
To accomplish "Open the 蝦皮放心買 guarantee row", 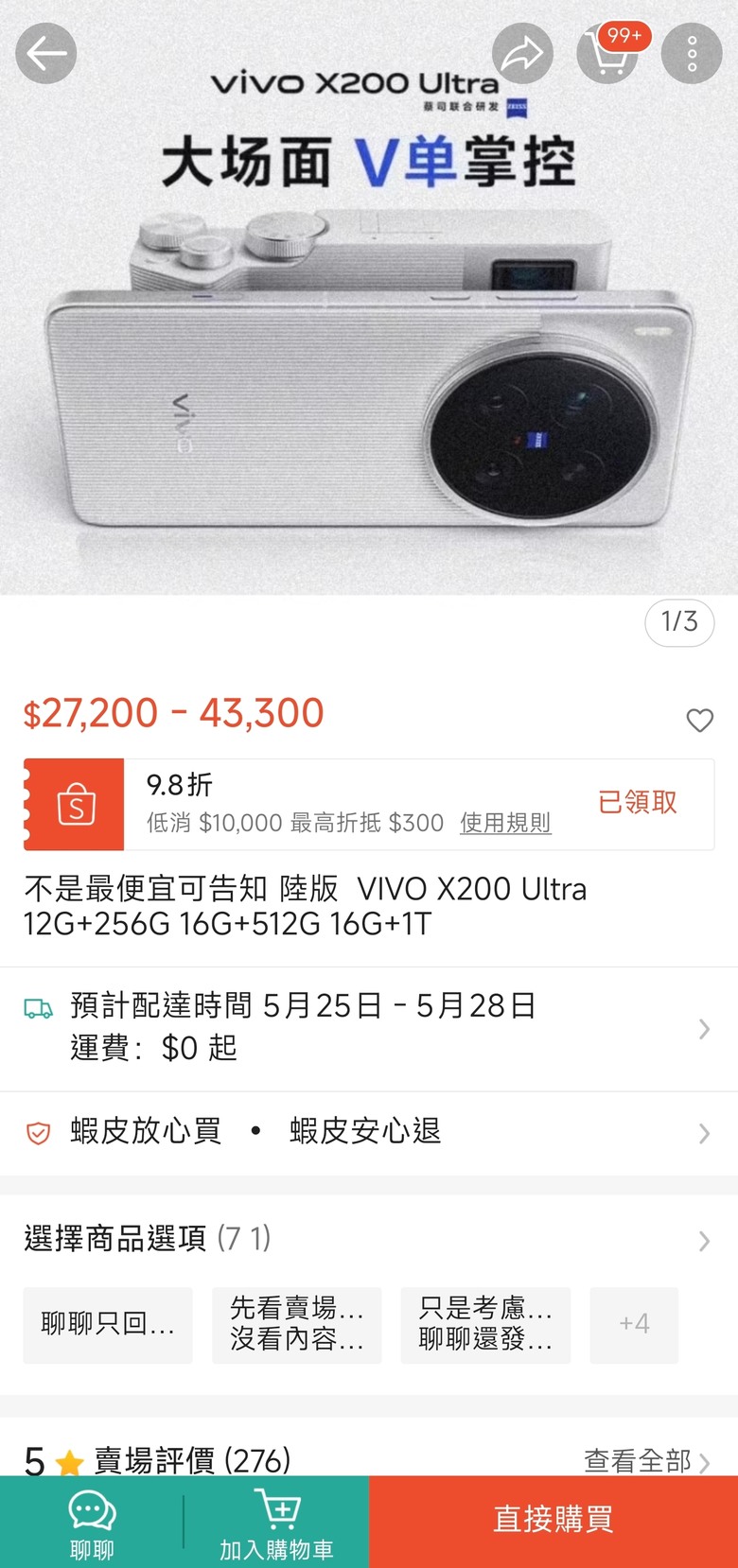I will coord(369,1132).
